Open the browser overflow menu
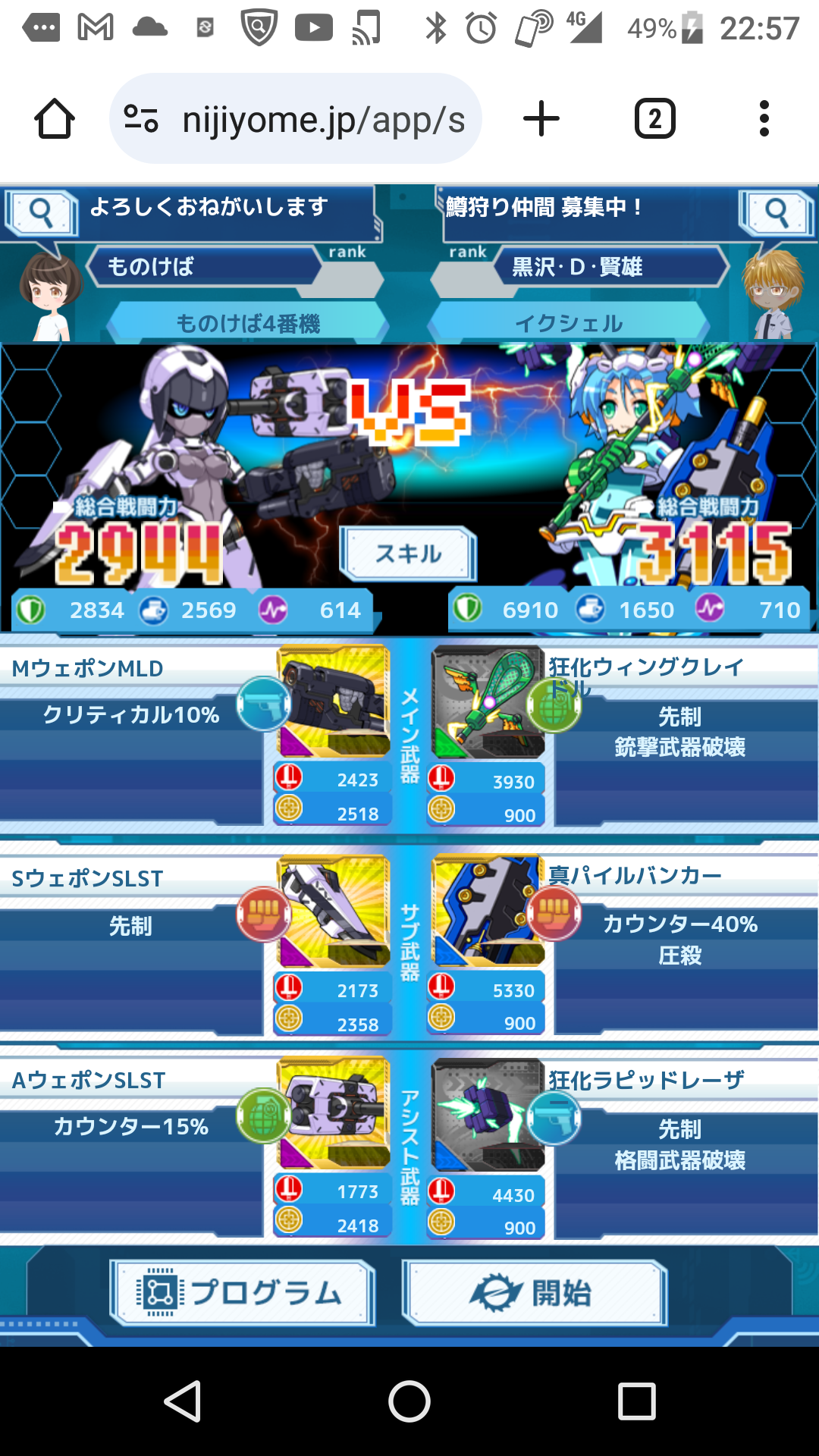 point(764,119)
